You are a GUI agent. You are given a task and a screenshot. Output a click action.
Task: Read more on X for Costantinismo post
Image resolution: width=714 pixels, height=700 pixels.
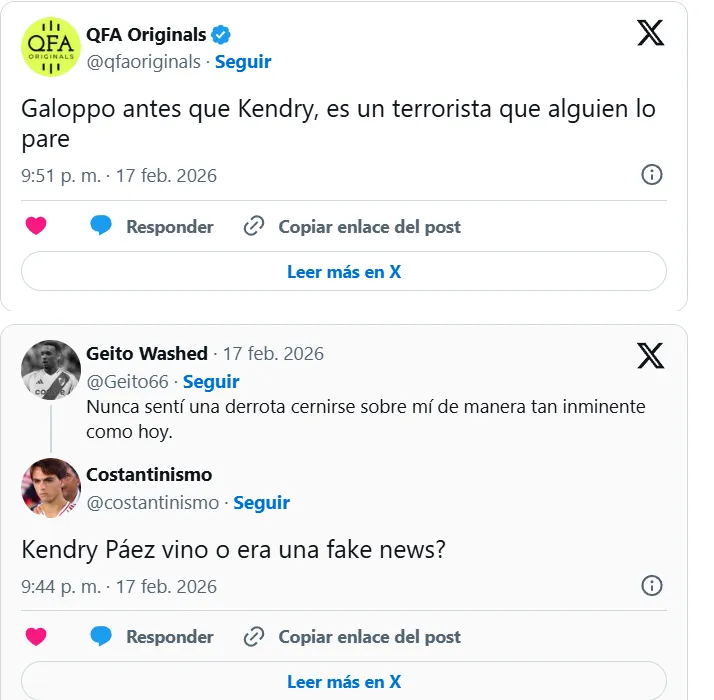point(343,681)
